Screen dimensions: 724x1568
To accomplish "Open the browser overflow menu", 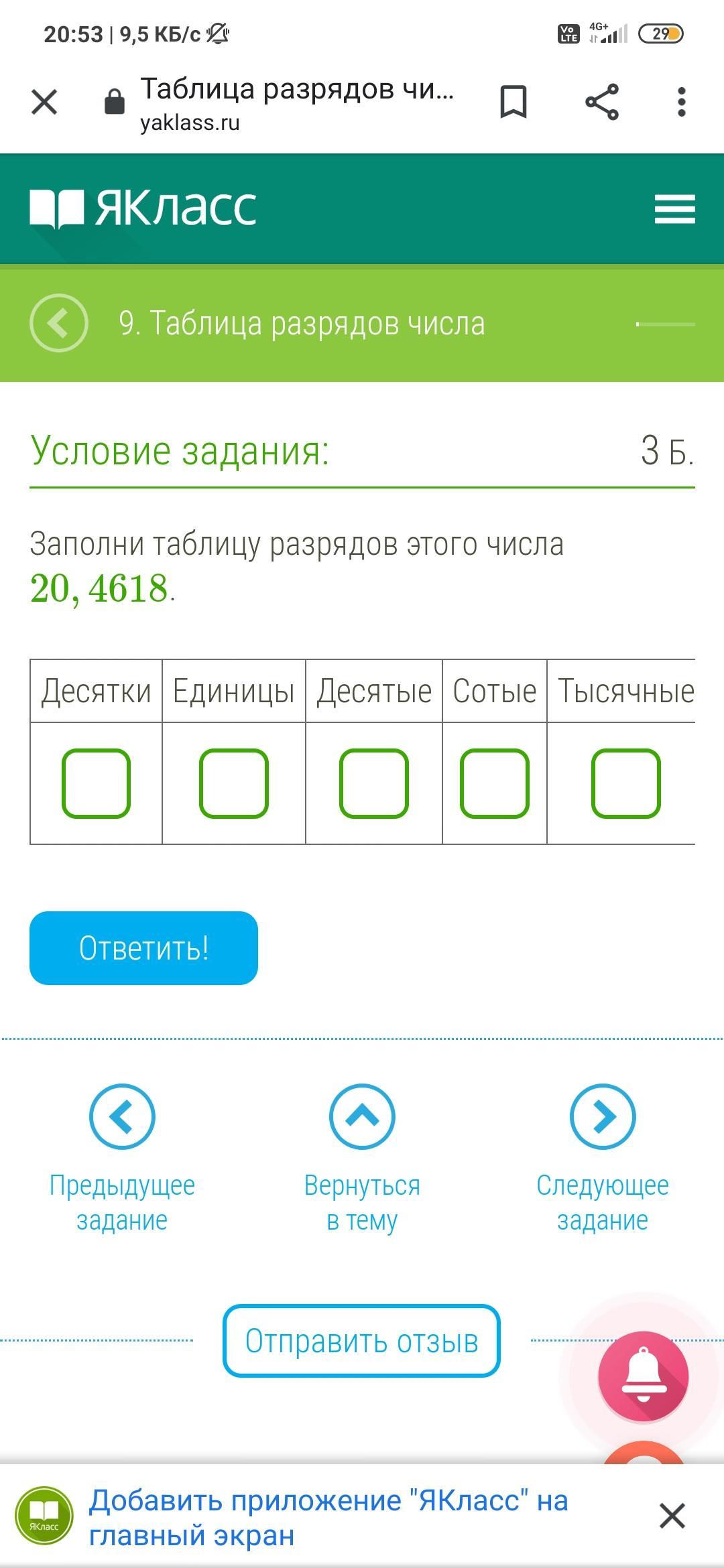I will pos(682,103).
